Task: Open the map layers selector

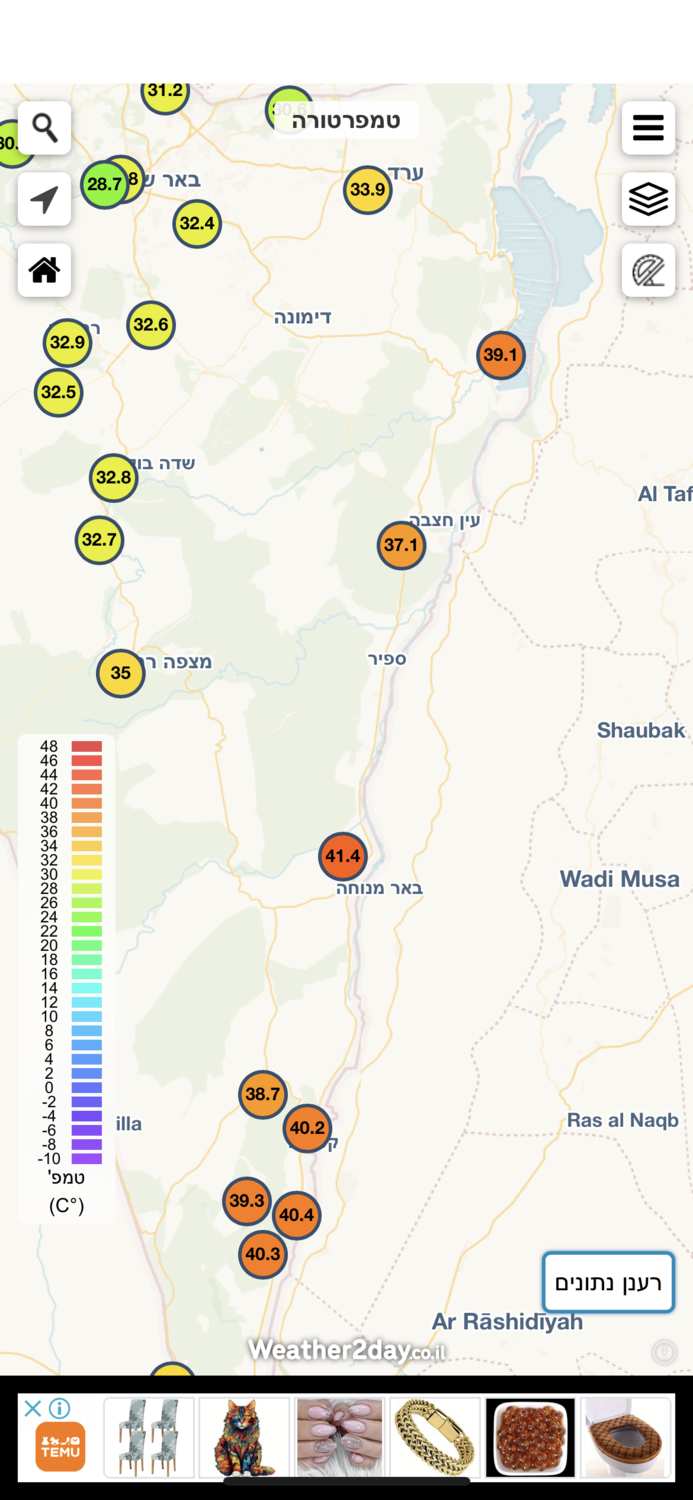Action: pyautogui.click(x=648, y=199)
